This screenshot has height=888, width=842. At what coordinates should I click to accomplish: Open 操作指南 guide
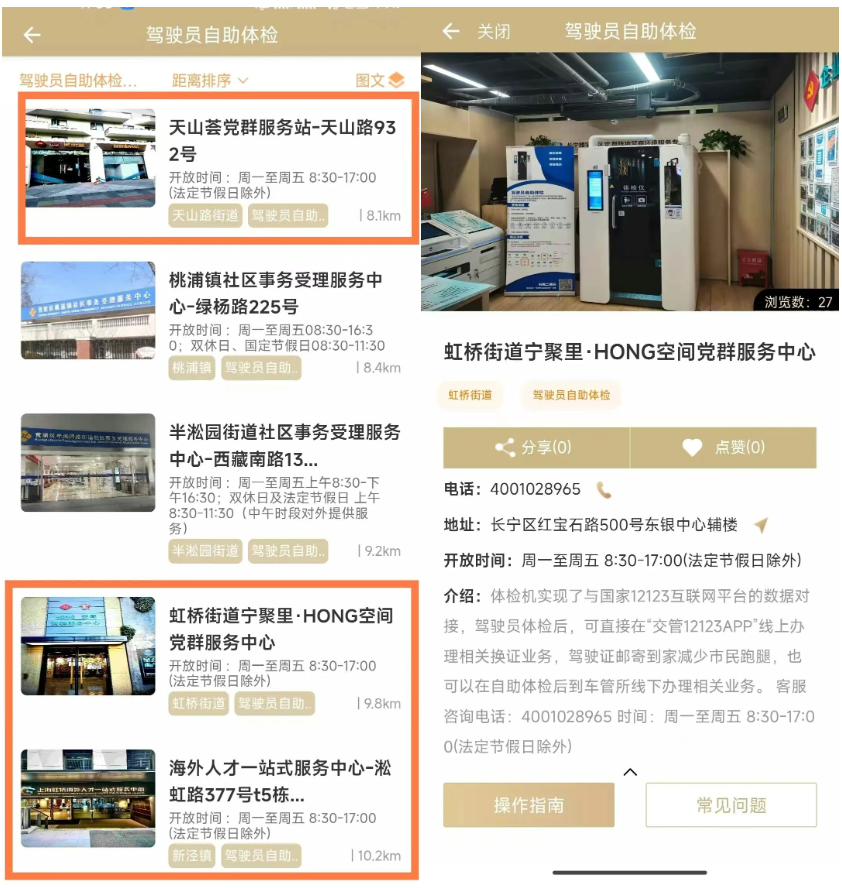pos(528,805)
